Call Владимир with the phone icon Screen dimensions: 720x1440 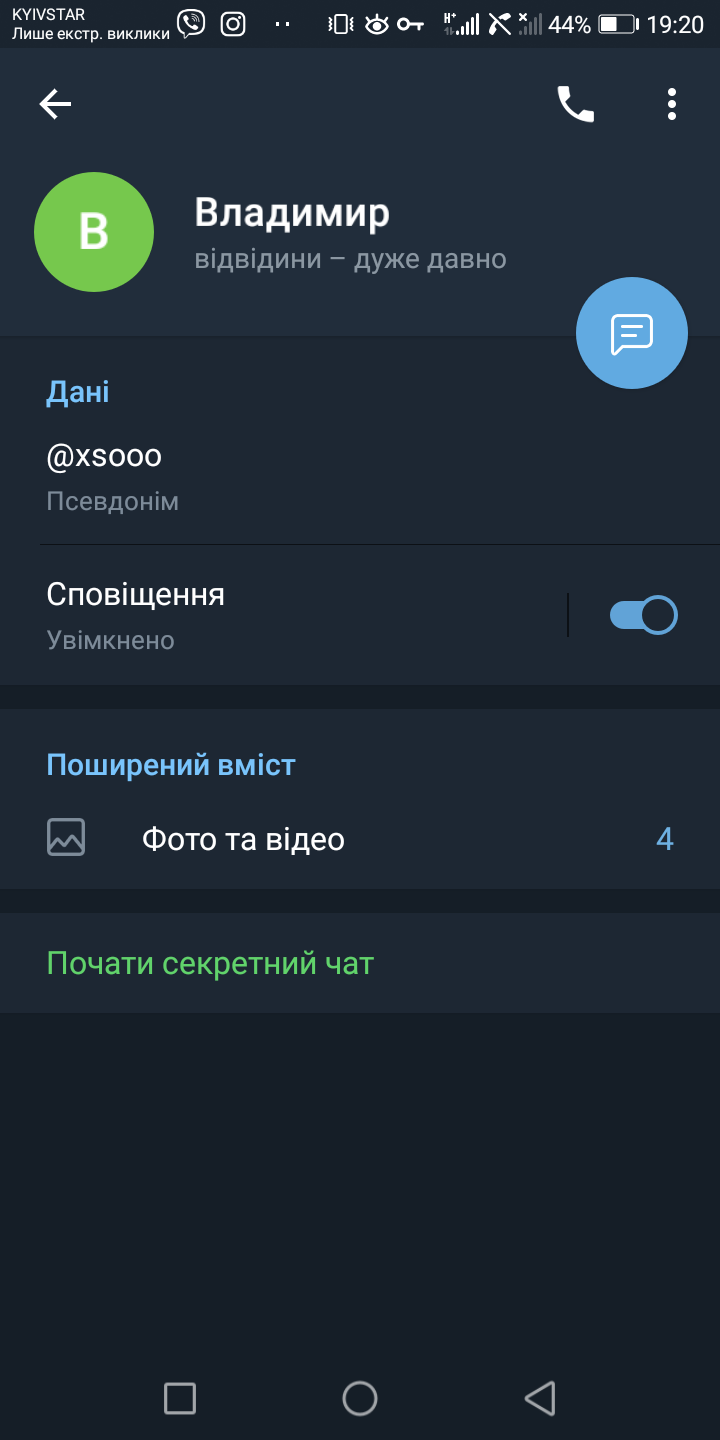point(575,104)
